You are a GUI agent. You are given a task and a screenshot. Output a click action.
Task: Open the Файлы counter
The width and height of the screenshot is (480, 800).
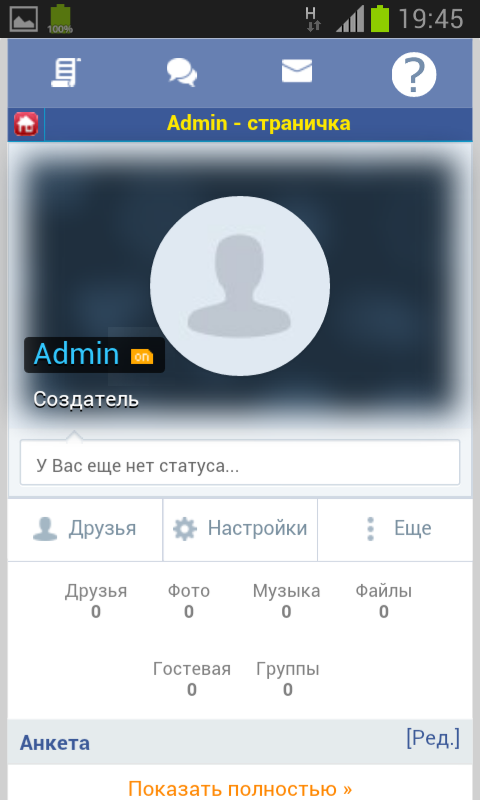coord(384,601)
